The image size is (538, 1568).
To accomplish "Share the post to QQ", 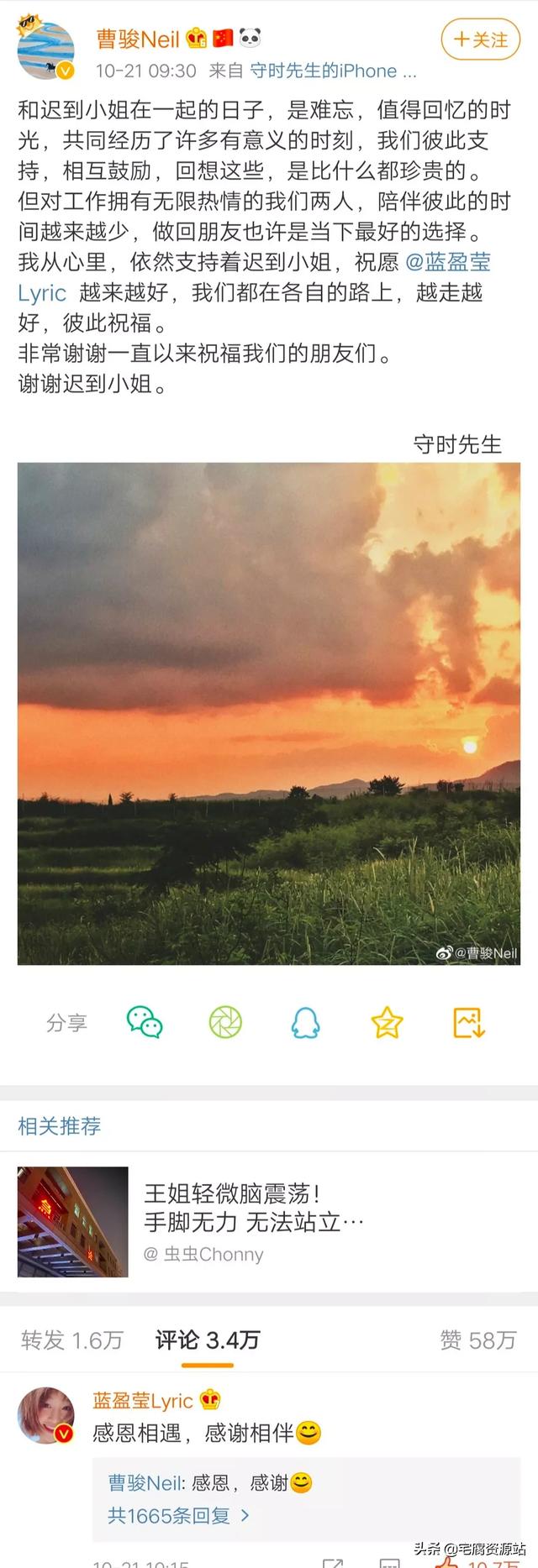I will (x=305, y=1022).
